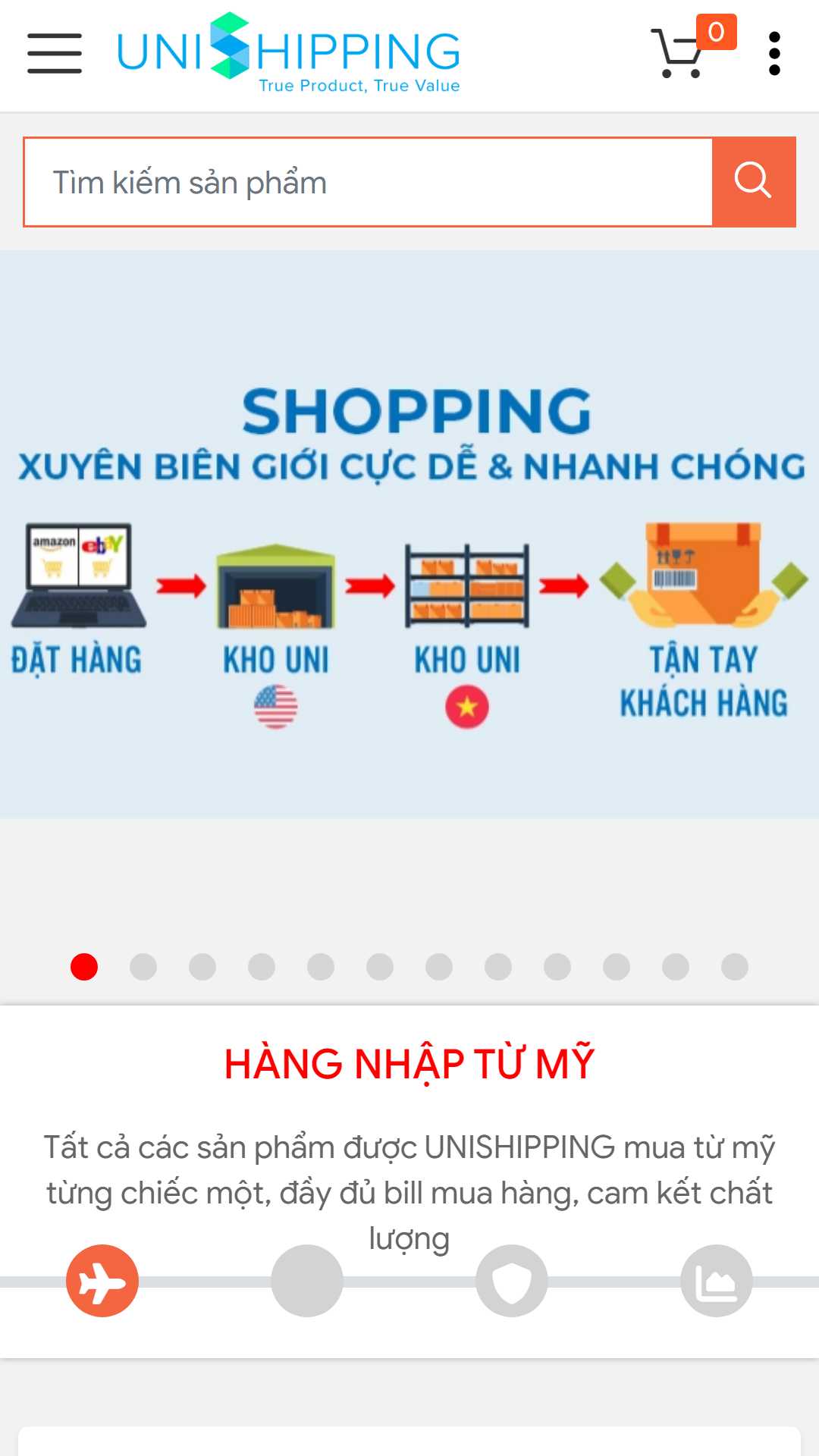Screen dimensions: 819x1456
Task: Tap the orange search button
Action: pos(754,182)
